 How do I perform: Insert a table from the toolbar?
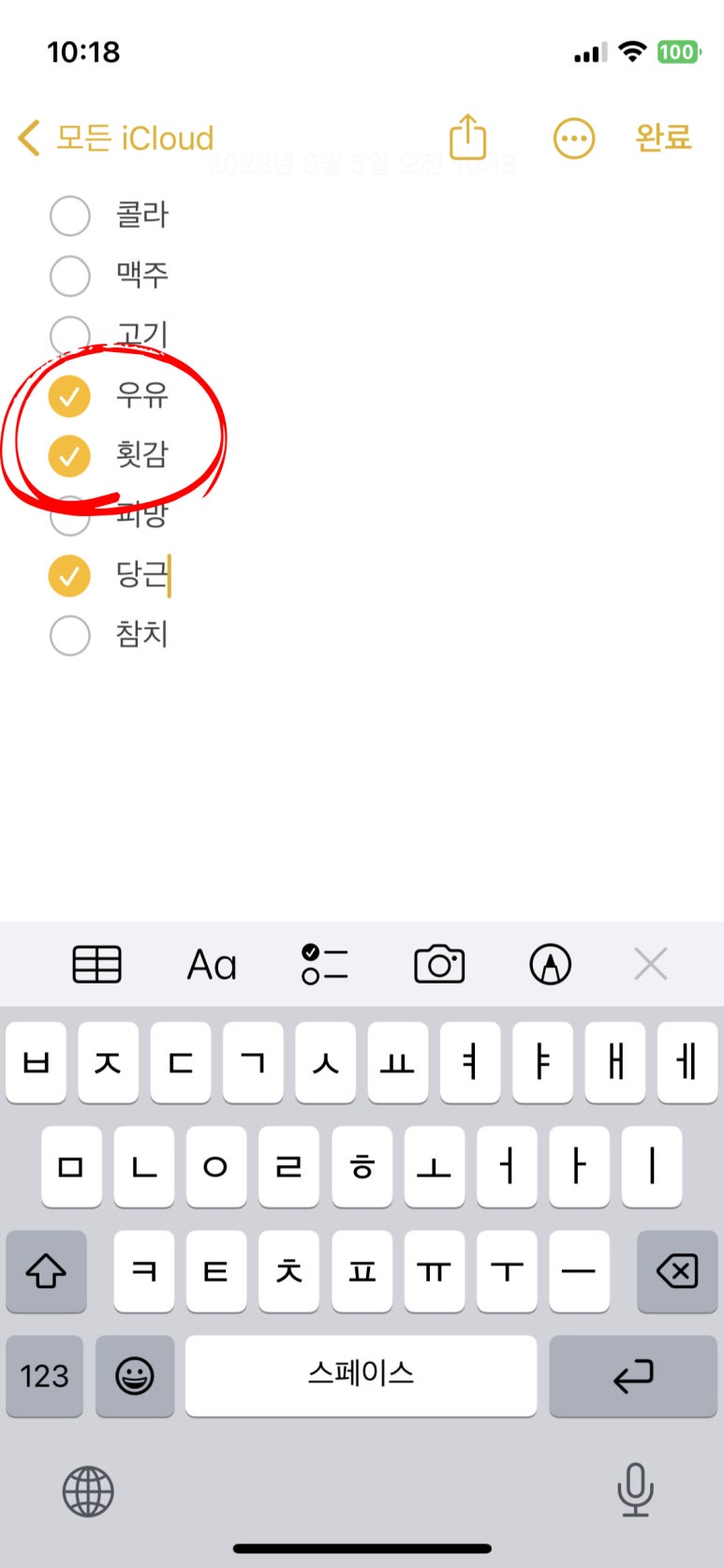97,964
